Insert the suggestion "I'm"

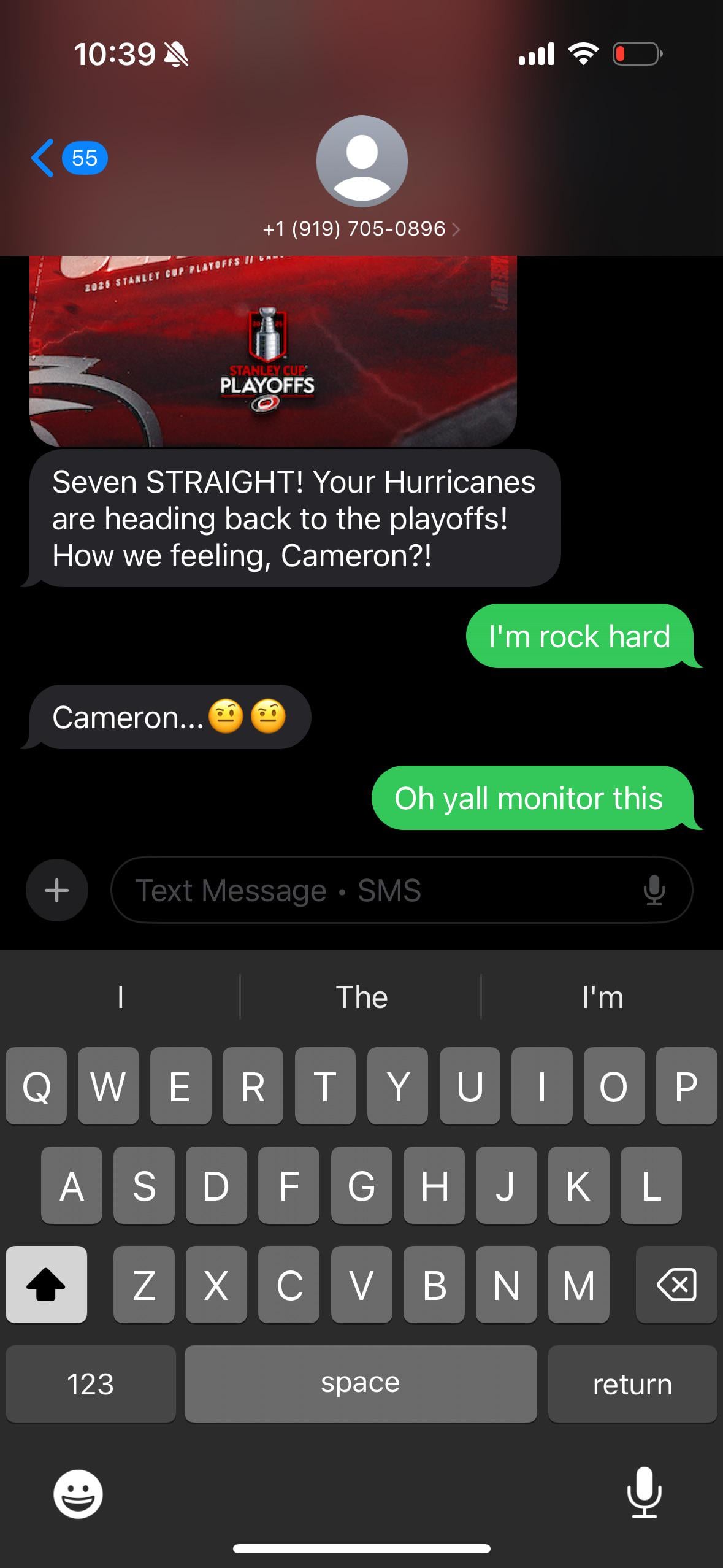[x=602, y=997]
